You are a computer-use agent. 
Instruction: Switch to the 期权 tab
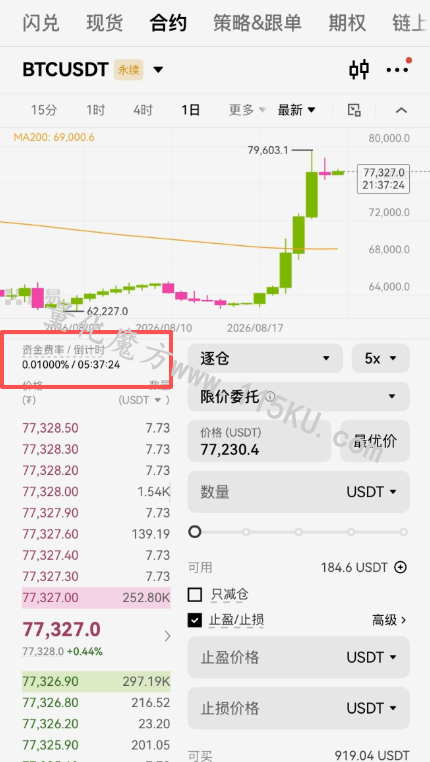(x=347, y=23)
